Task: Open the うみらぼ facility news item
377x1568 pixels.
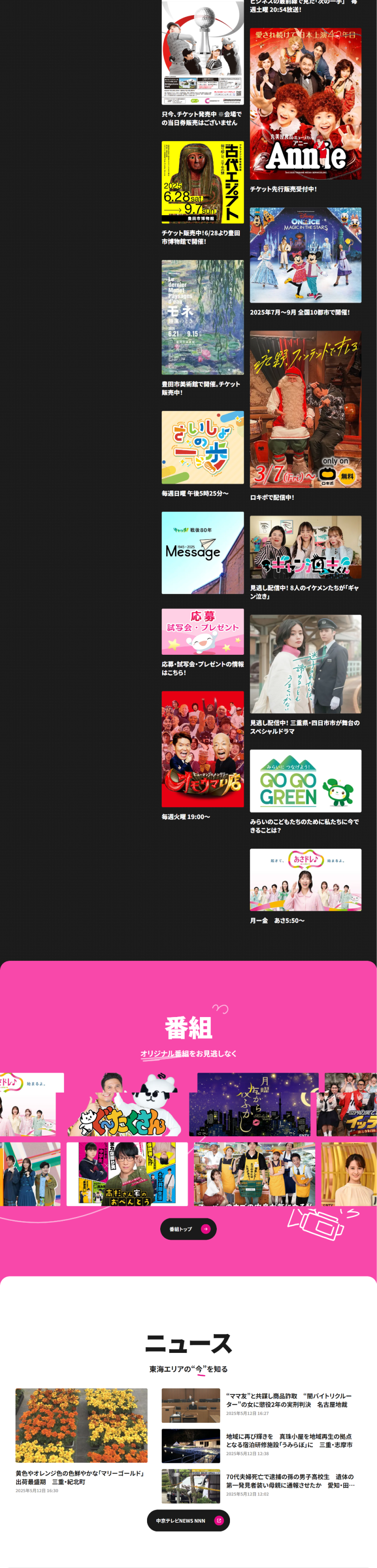Action: (x=289, y=1441)
